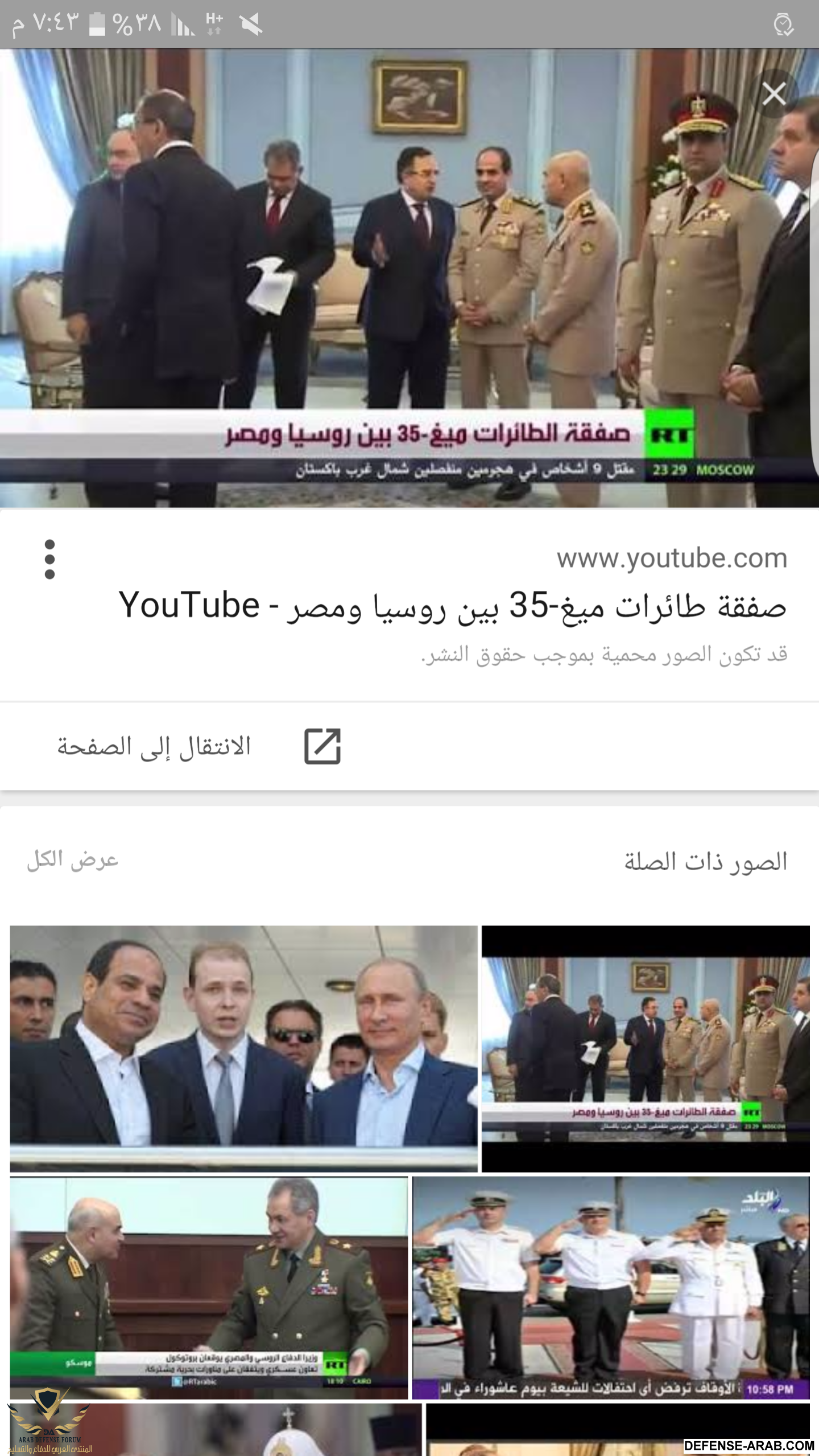This screenshot has width=819, height=1456.
Task: Open related image with black bars and RT banner
Action: click(x=646, y=1048)
